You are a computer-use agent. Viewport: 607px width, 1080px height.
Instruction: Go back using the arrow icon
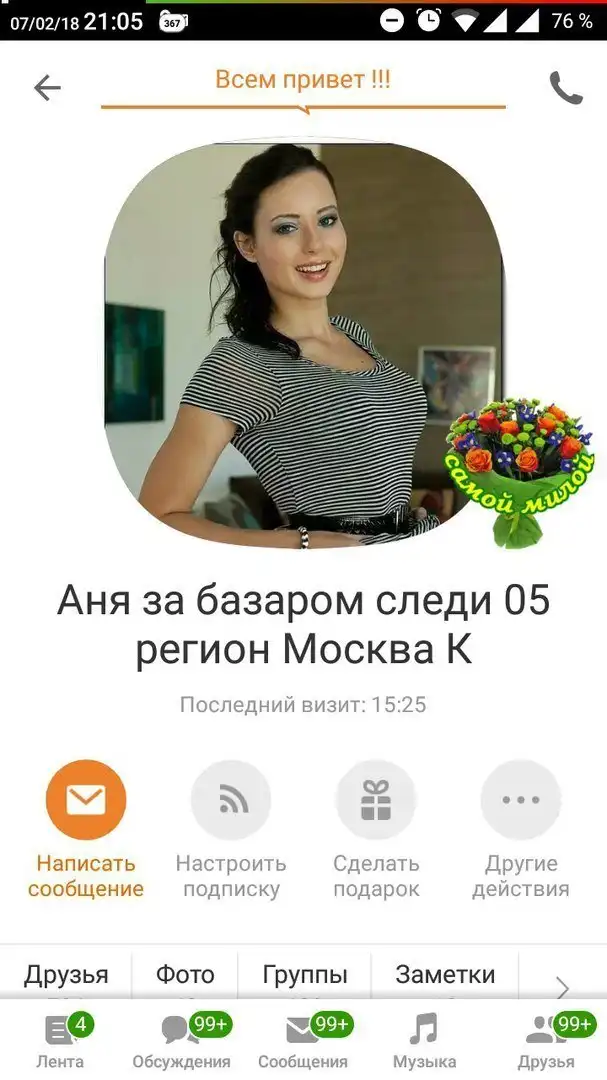(47, 88)
